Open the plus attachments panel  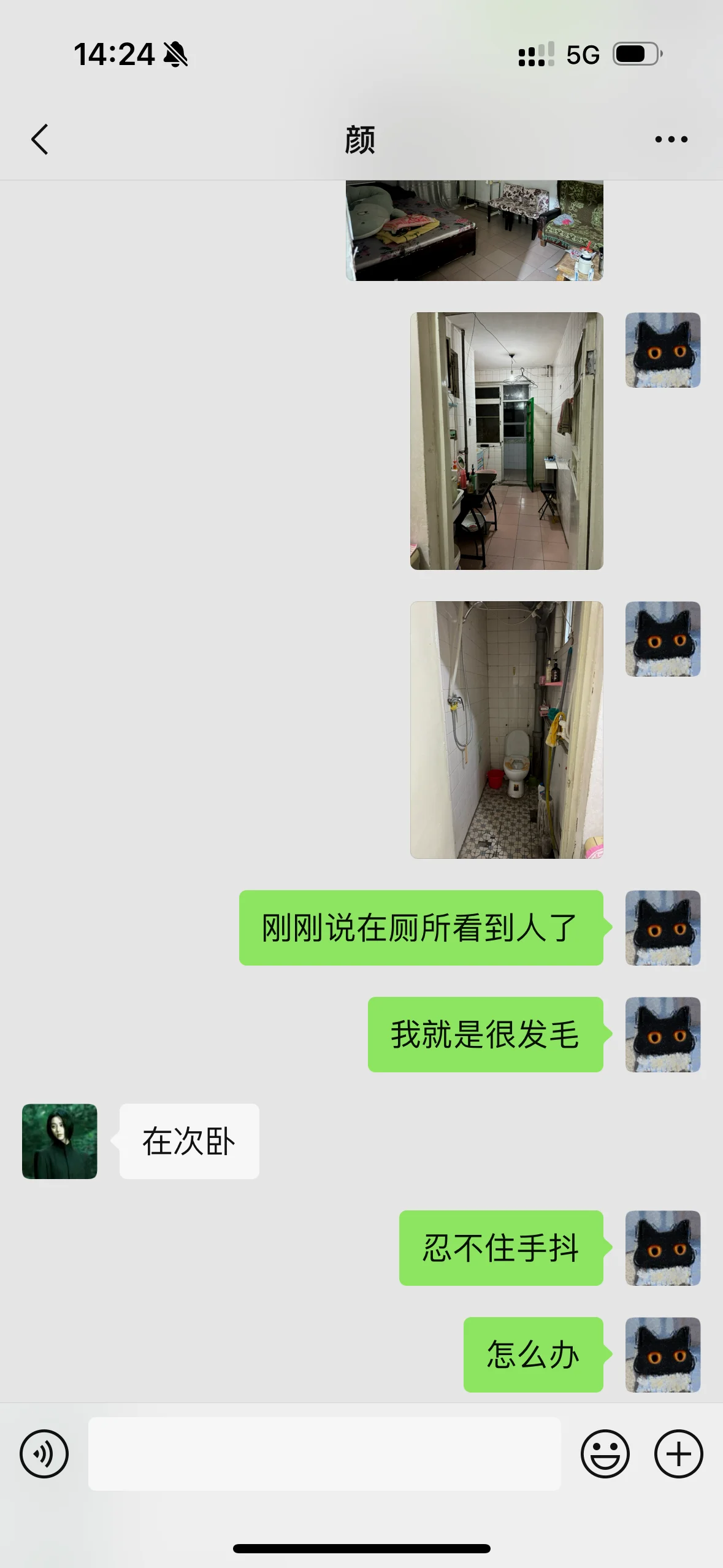678,1453
